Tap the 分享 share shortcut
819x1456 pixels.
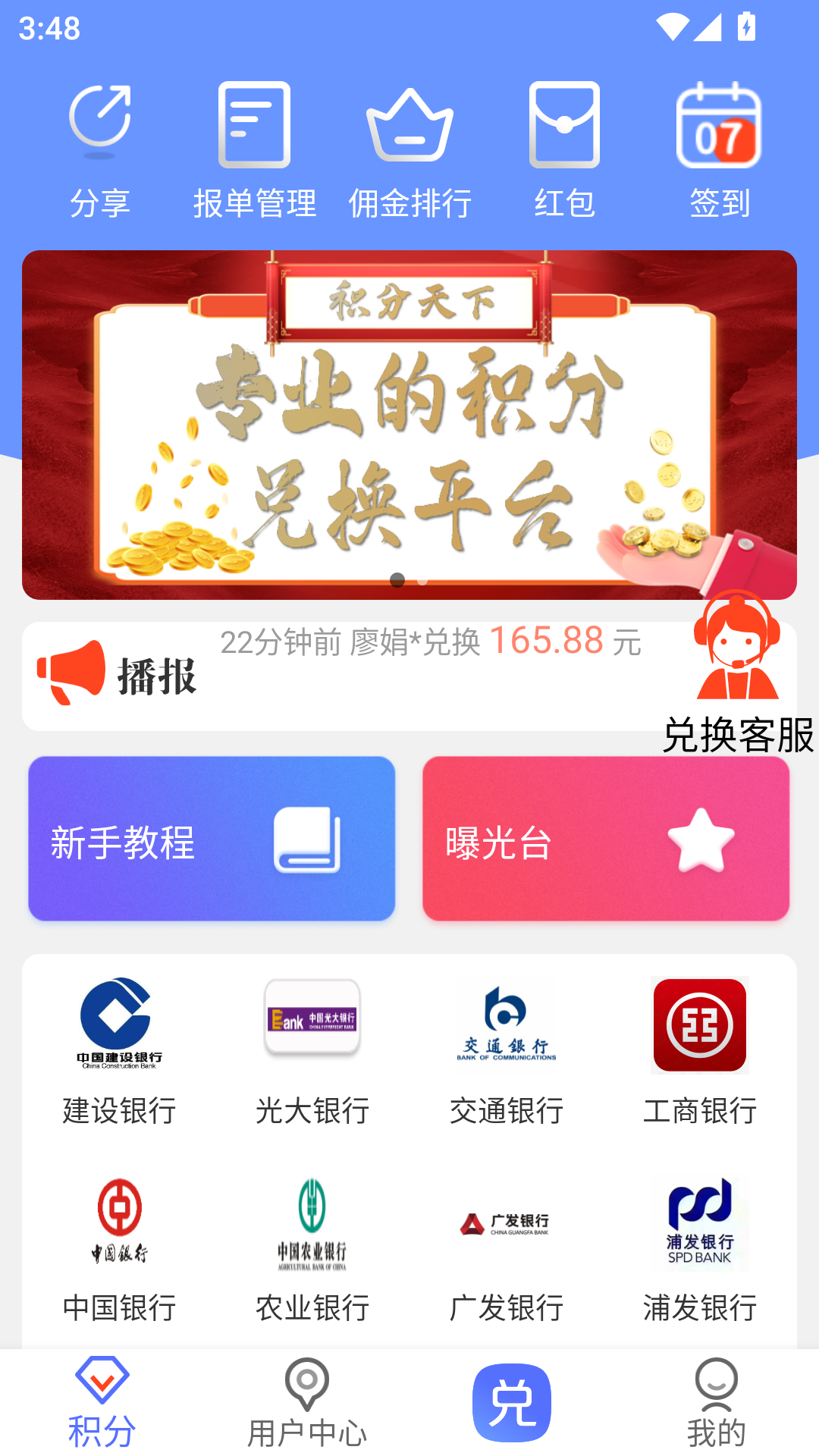click(99, 152)
